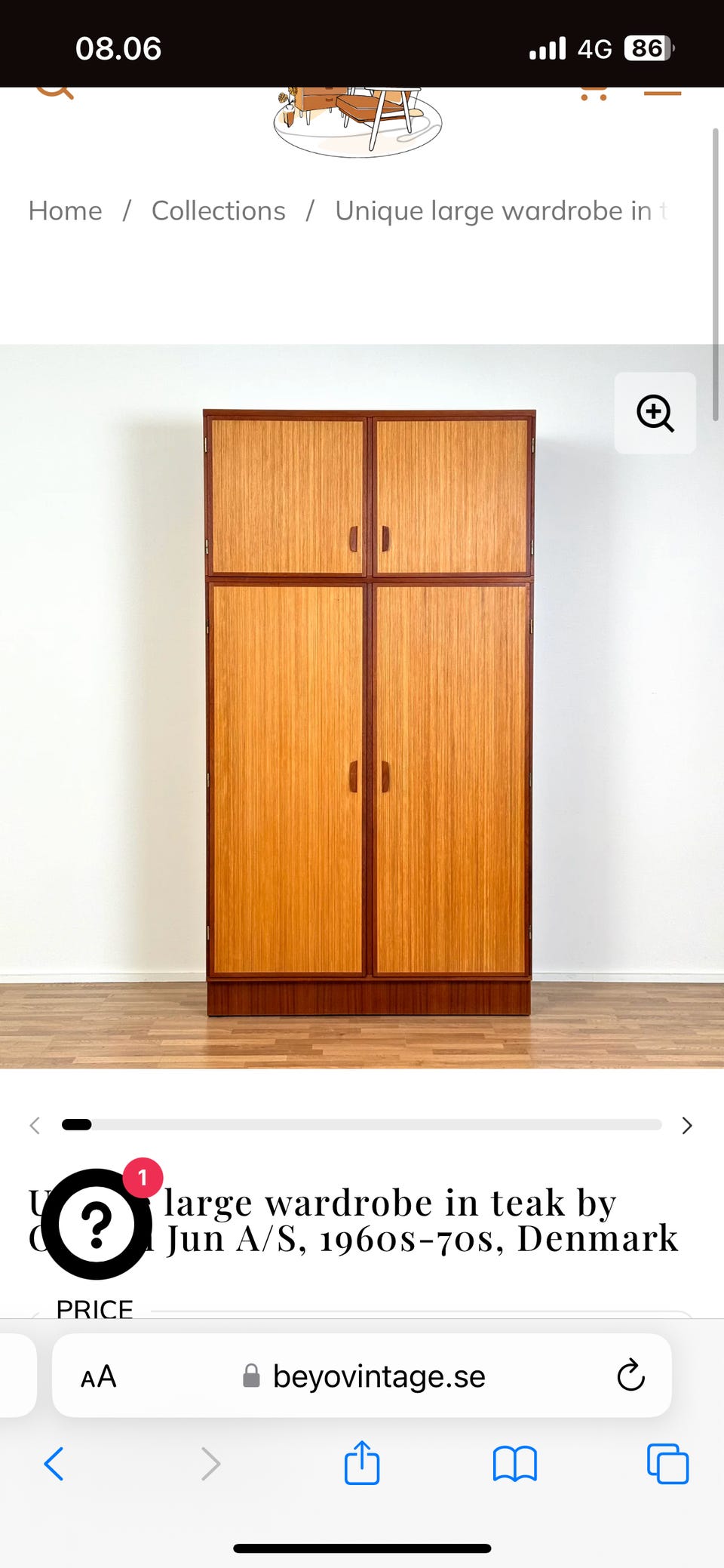The image size is (724, 1568).
Task: Go back to the previous page
Action: pyautogui.click(x=54, y=1464)
